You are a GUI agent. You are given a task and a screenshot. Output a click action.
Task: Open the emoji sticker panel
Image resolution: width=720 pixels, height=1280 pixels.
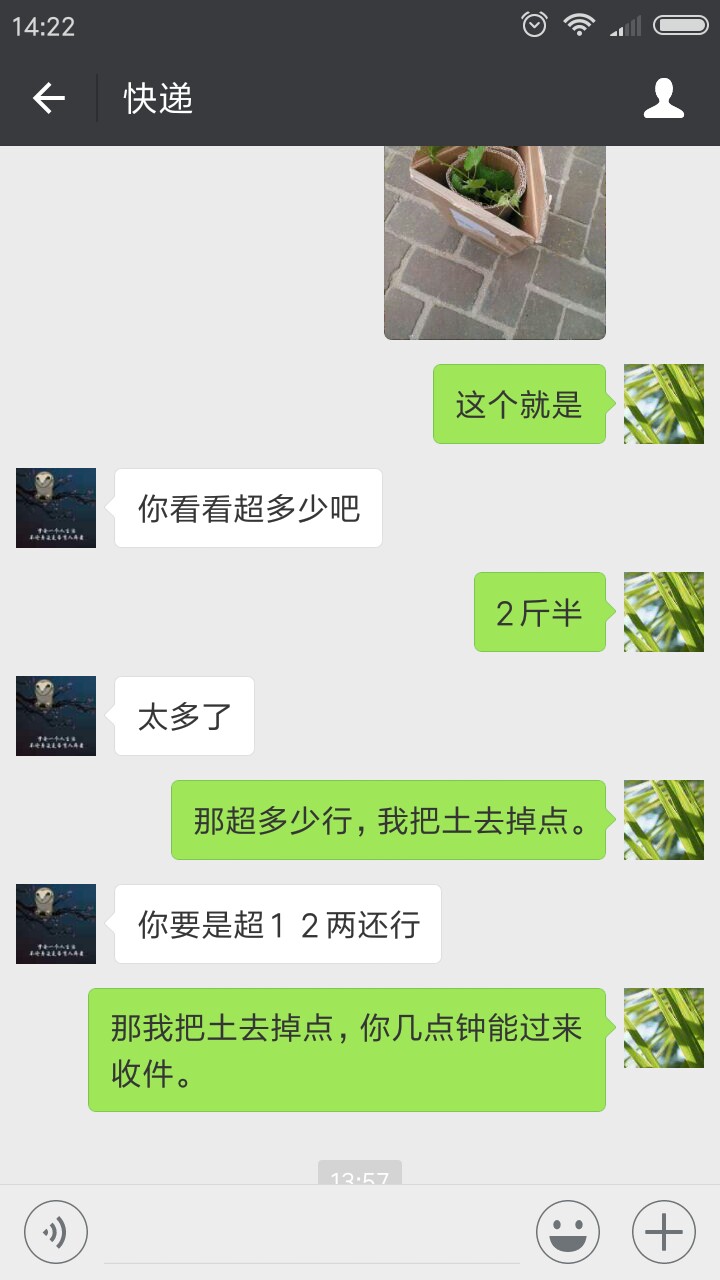pyautogui.click(x=568, y=1232)
